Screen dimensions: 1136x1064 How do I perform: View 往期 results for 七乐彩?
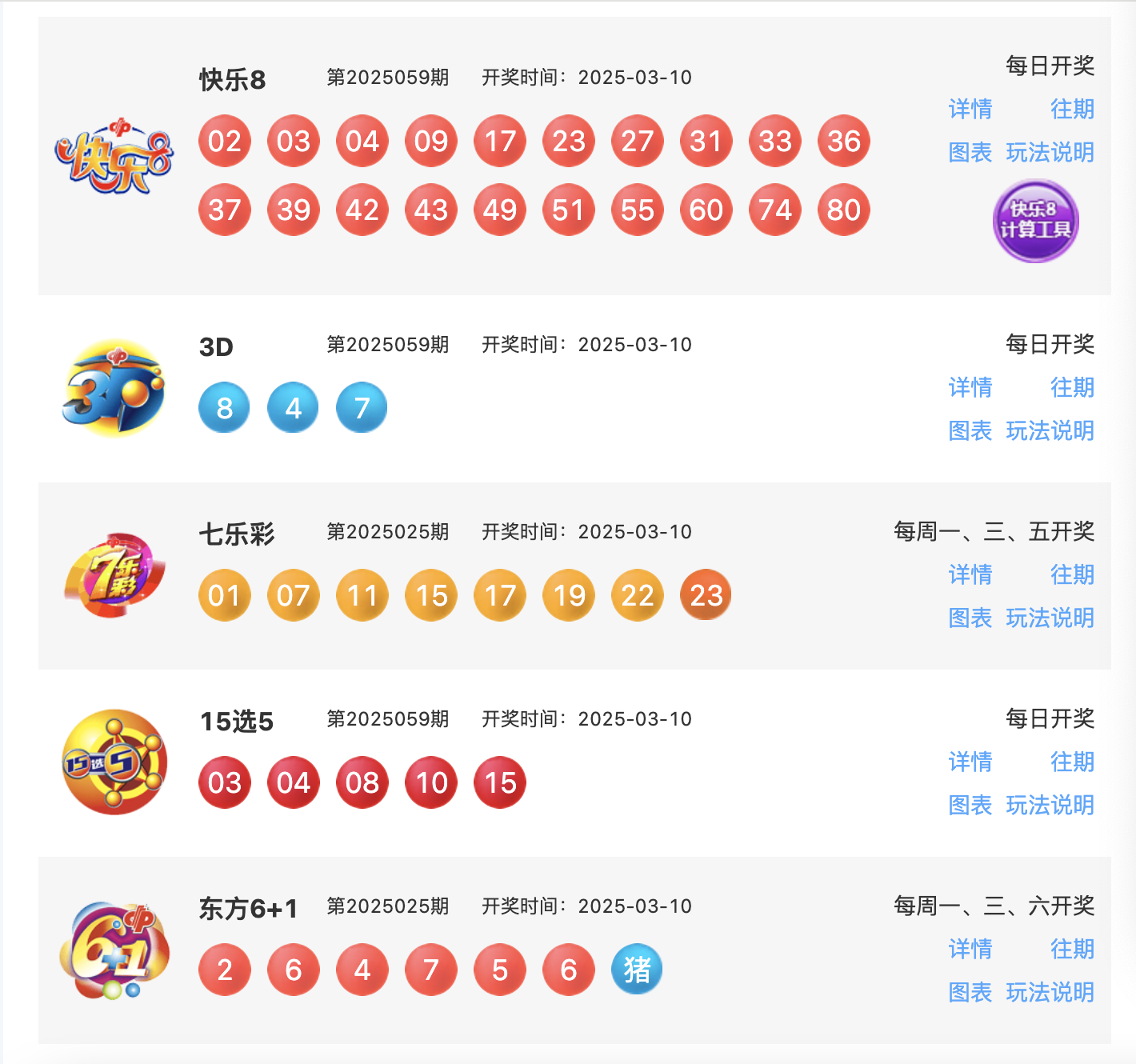[1071, 574]
